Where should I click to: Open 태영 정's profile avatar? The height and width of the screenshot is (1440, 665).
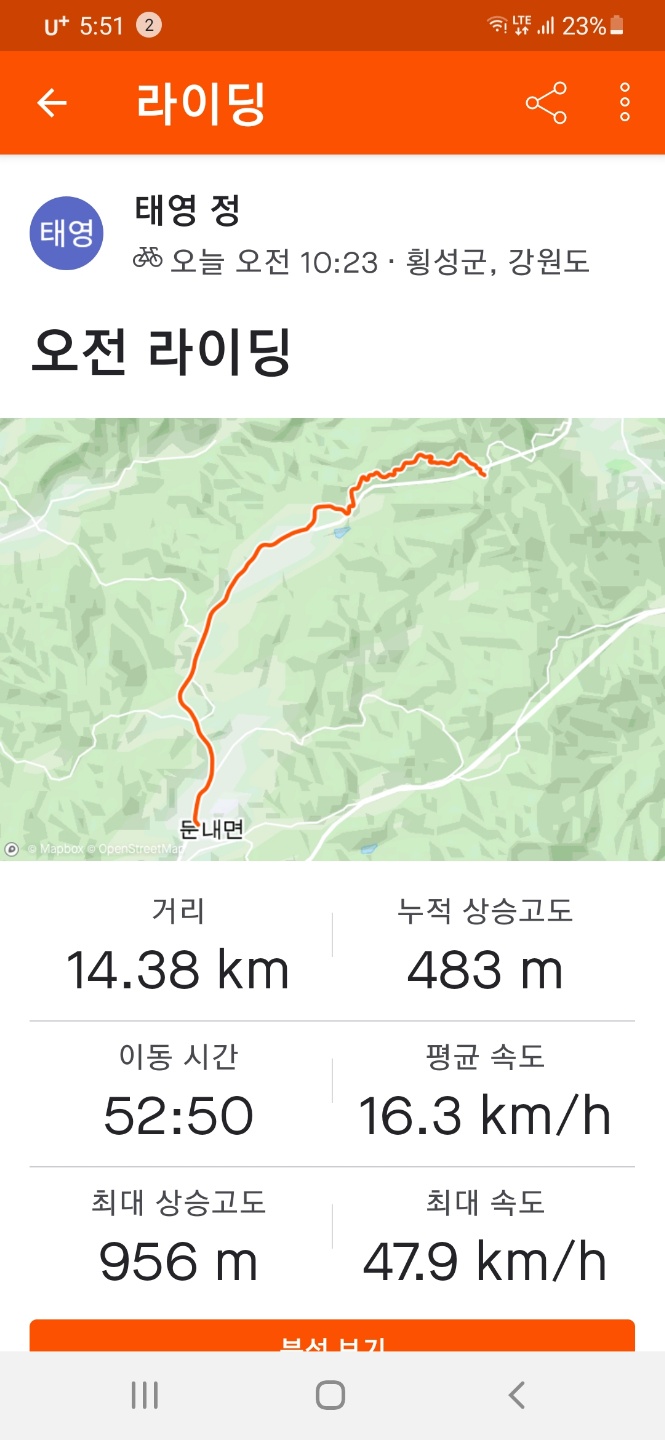(x=67, y=233)
